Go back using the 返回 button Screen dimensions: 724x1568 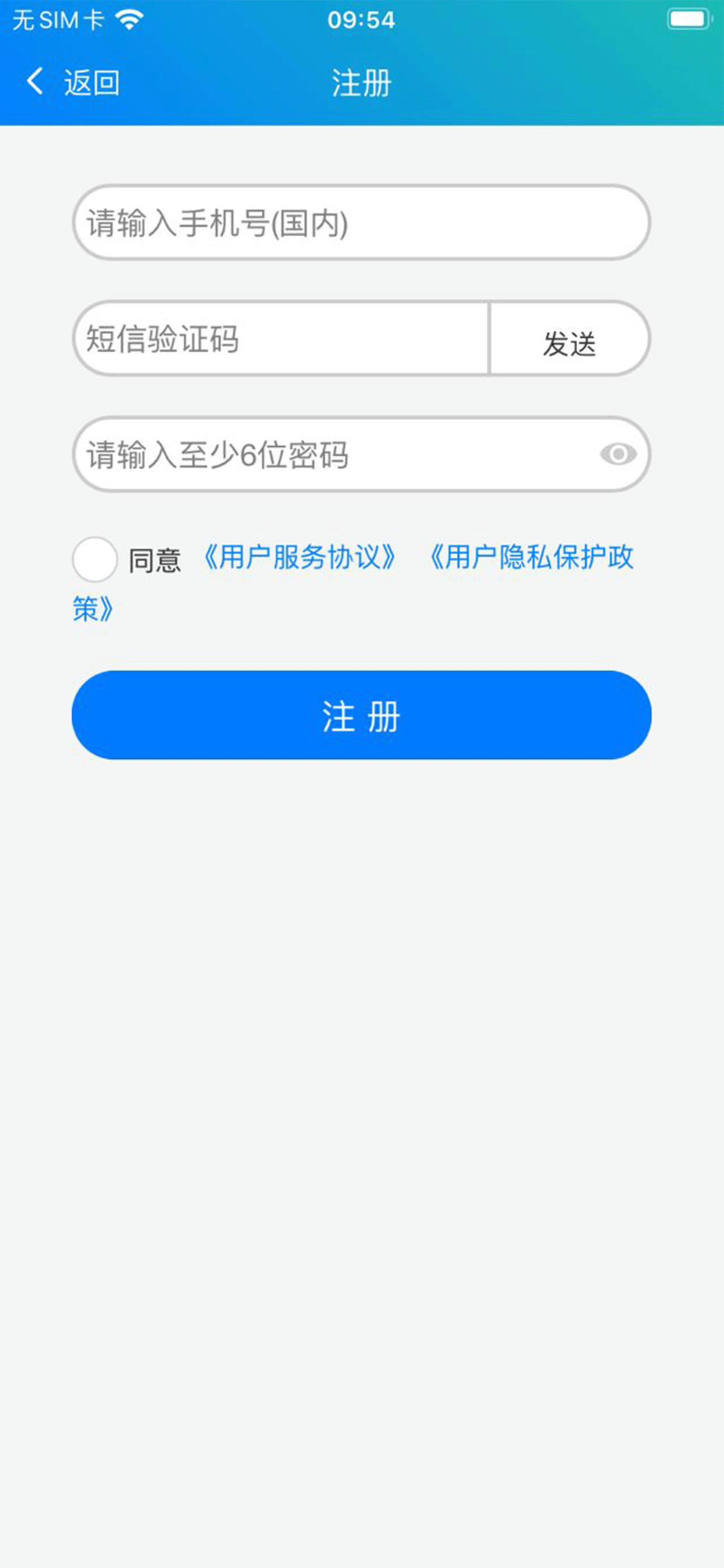(73, 82)
